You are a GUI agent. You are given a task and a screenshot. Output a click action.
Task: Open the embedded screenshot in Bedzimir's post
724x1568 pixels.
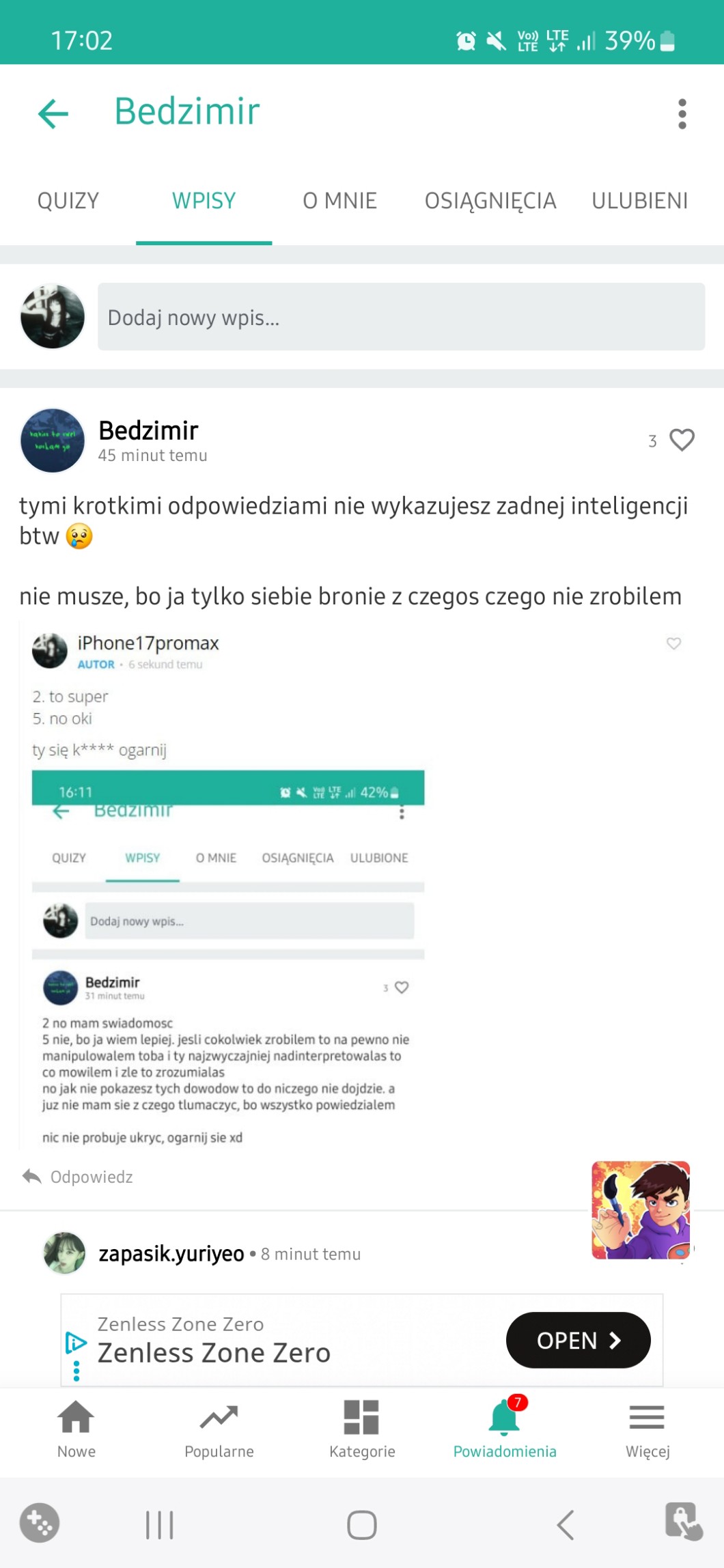coord(228,888)
